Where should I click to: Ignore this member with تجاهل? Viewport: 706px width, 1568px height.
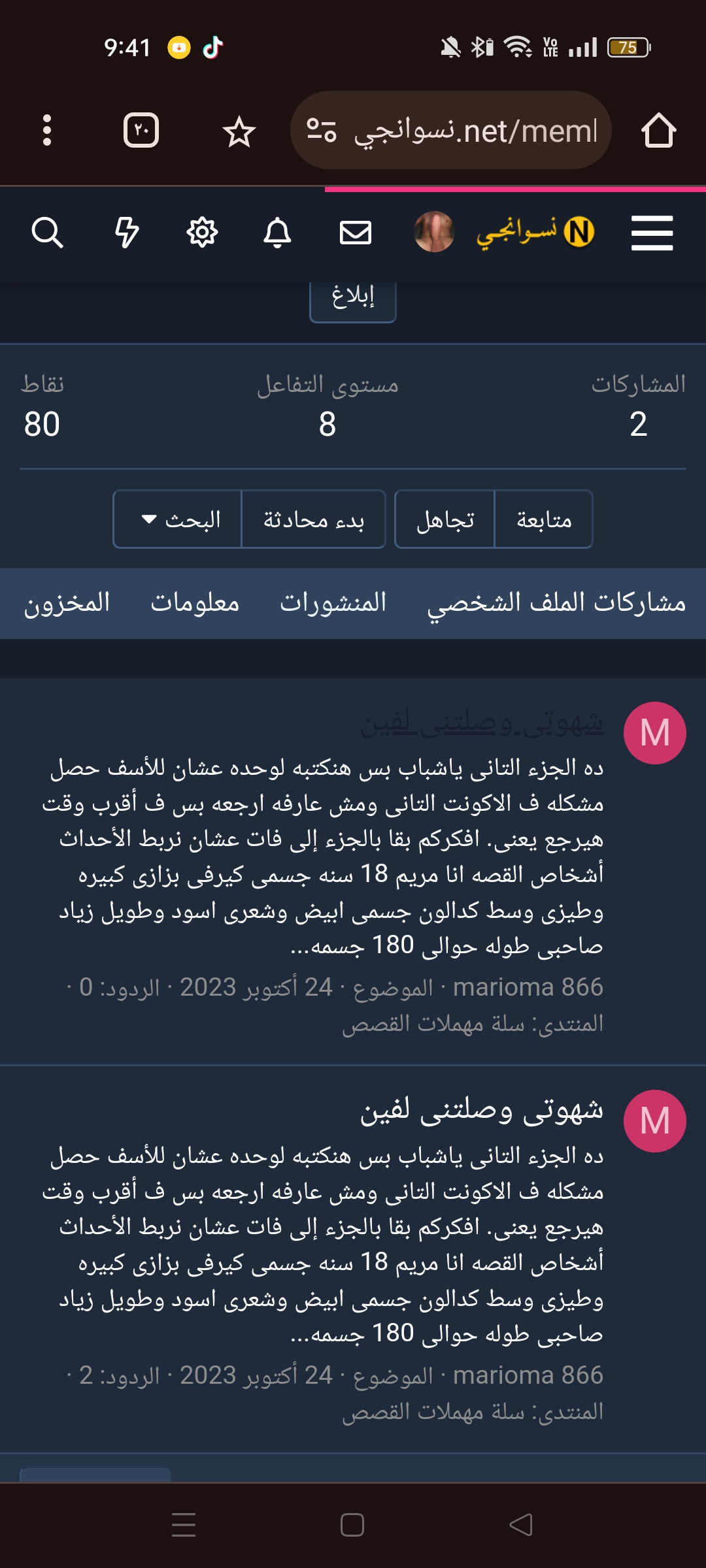click(x=445, y=520)
